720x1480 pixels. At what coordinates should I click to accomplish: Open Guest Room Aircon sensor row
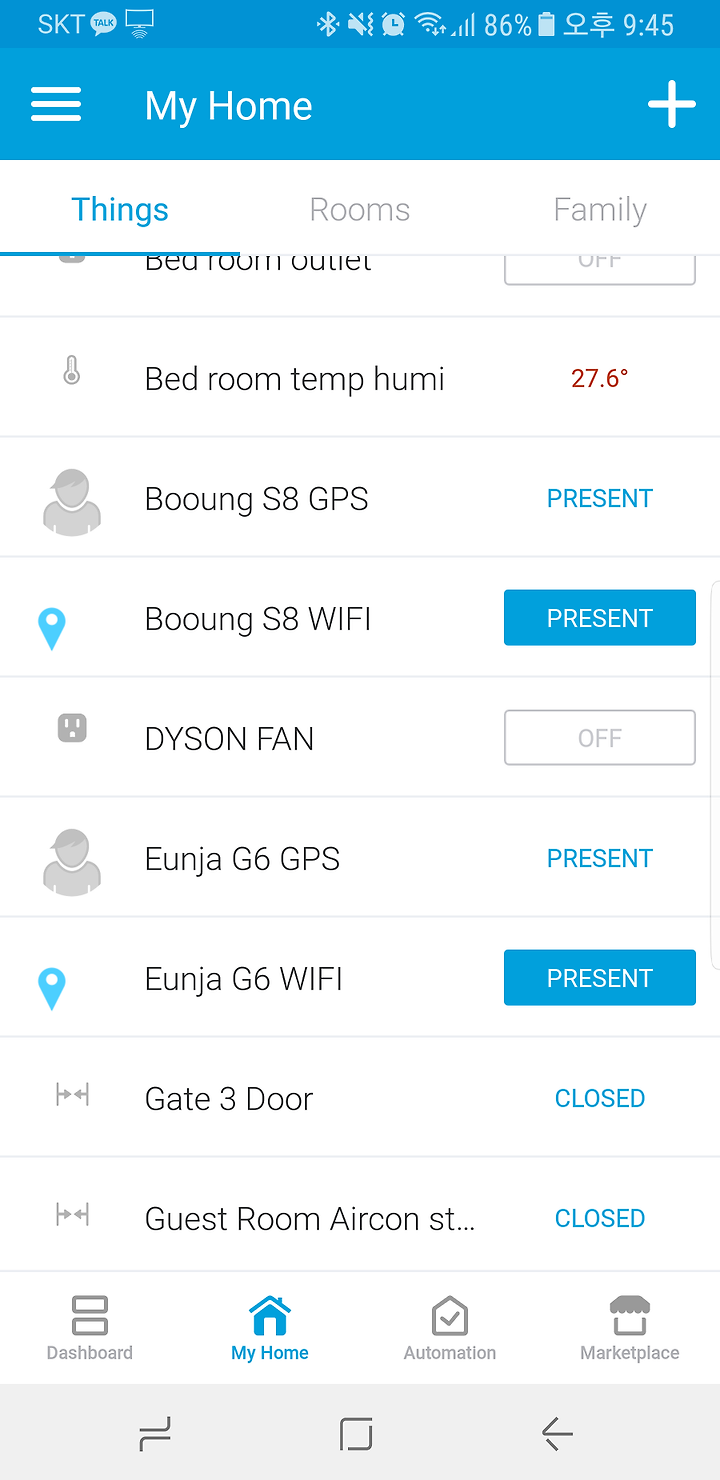tap(360, 1216)
